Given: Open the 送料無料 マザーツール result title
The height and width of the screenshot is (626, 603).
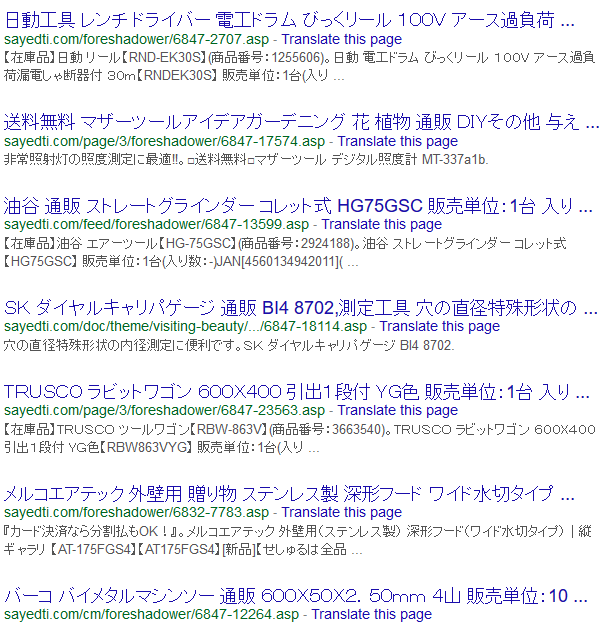Looking at the screenshot, I should [x=292, y=122].
